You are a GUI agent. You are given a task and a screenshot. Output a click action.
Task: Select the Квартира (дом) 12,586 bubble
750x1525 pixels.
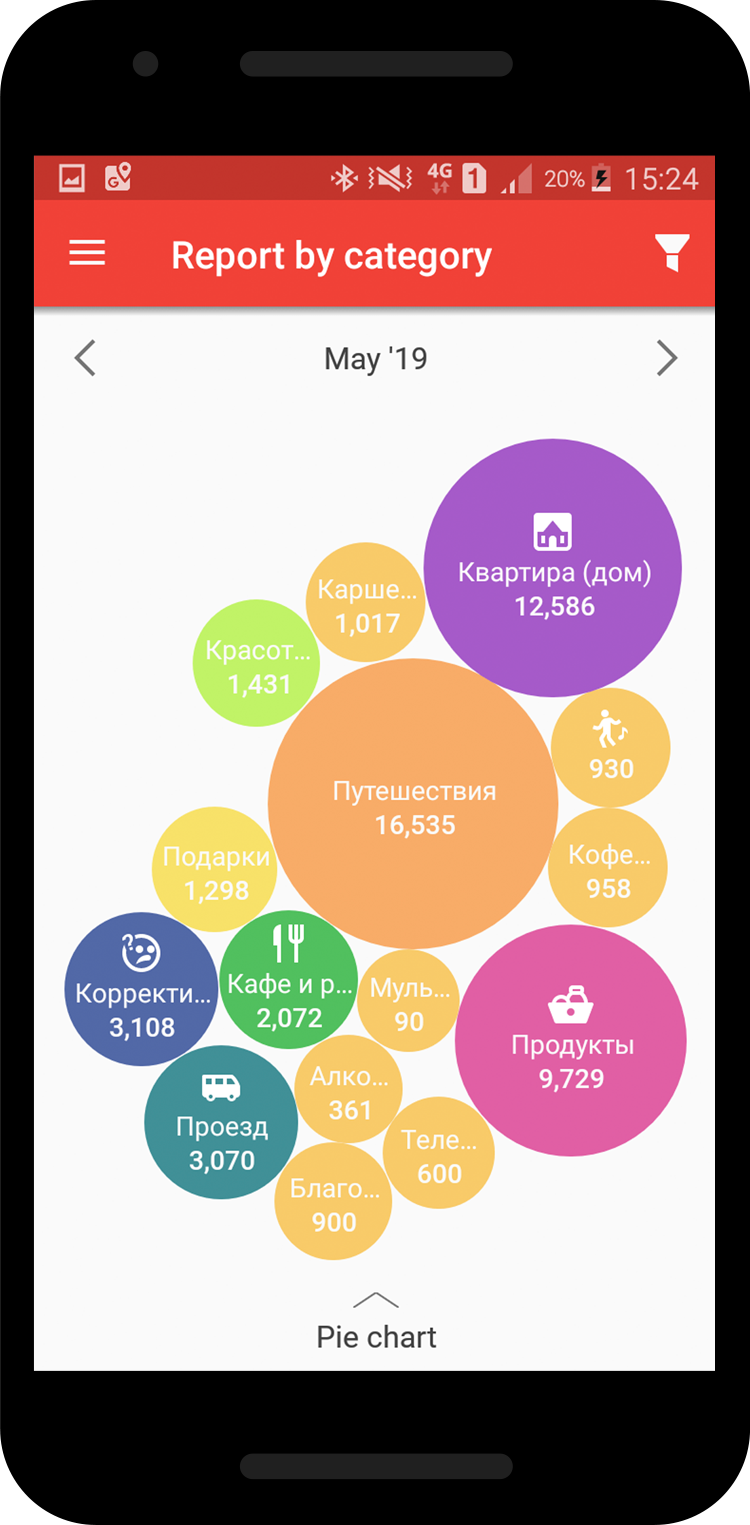[553, 568]
